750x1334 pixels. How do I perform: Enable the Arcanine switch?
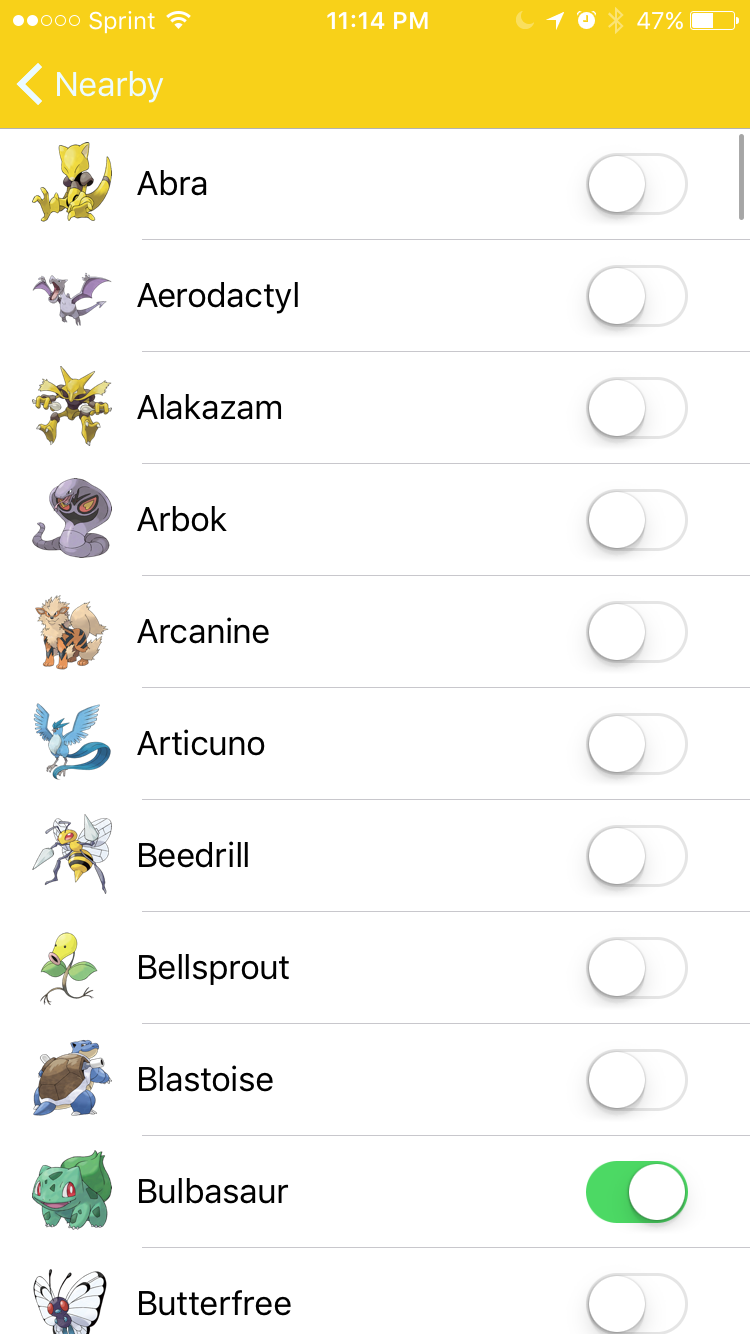[x=636, y=631]
